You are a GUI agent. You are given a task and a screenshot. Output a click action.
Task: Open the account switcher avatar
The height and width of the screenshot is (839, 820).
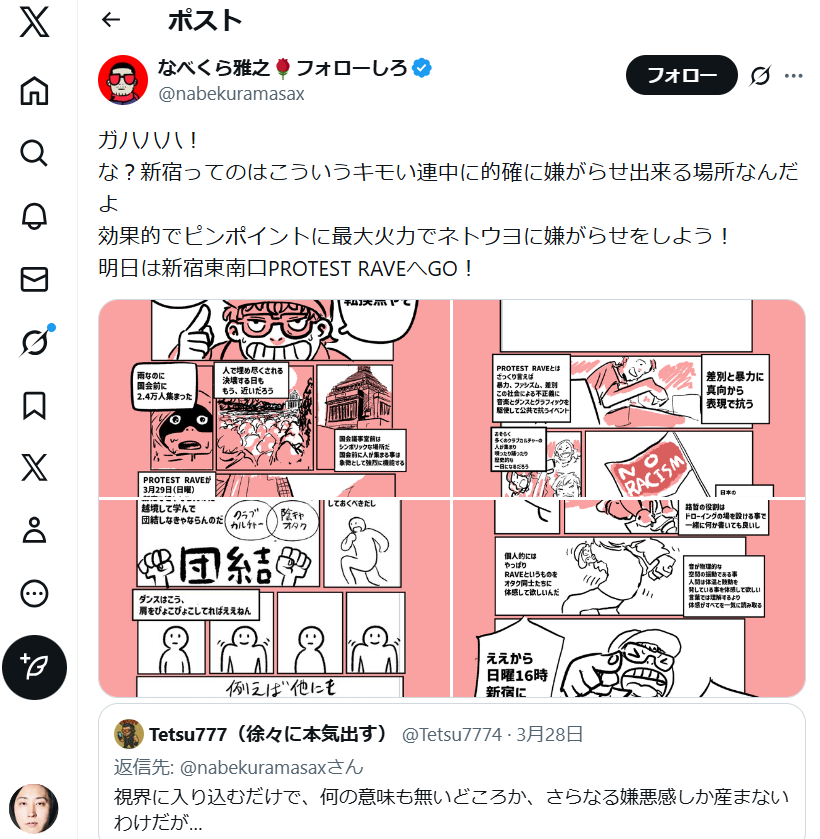[34, 810]
